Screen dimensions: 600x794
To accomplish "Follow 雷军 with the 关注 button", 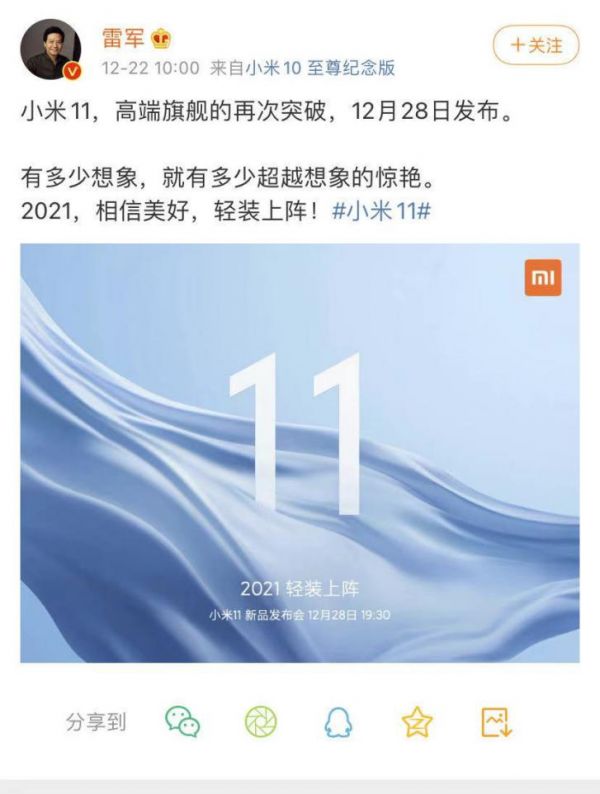I will 536,46.
